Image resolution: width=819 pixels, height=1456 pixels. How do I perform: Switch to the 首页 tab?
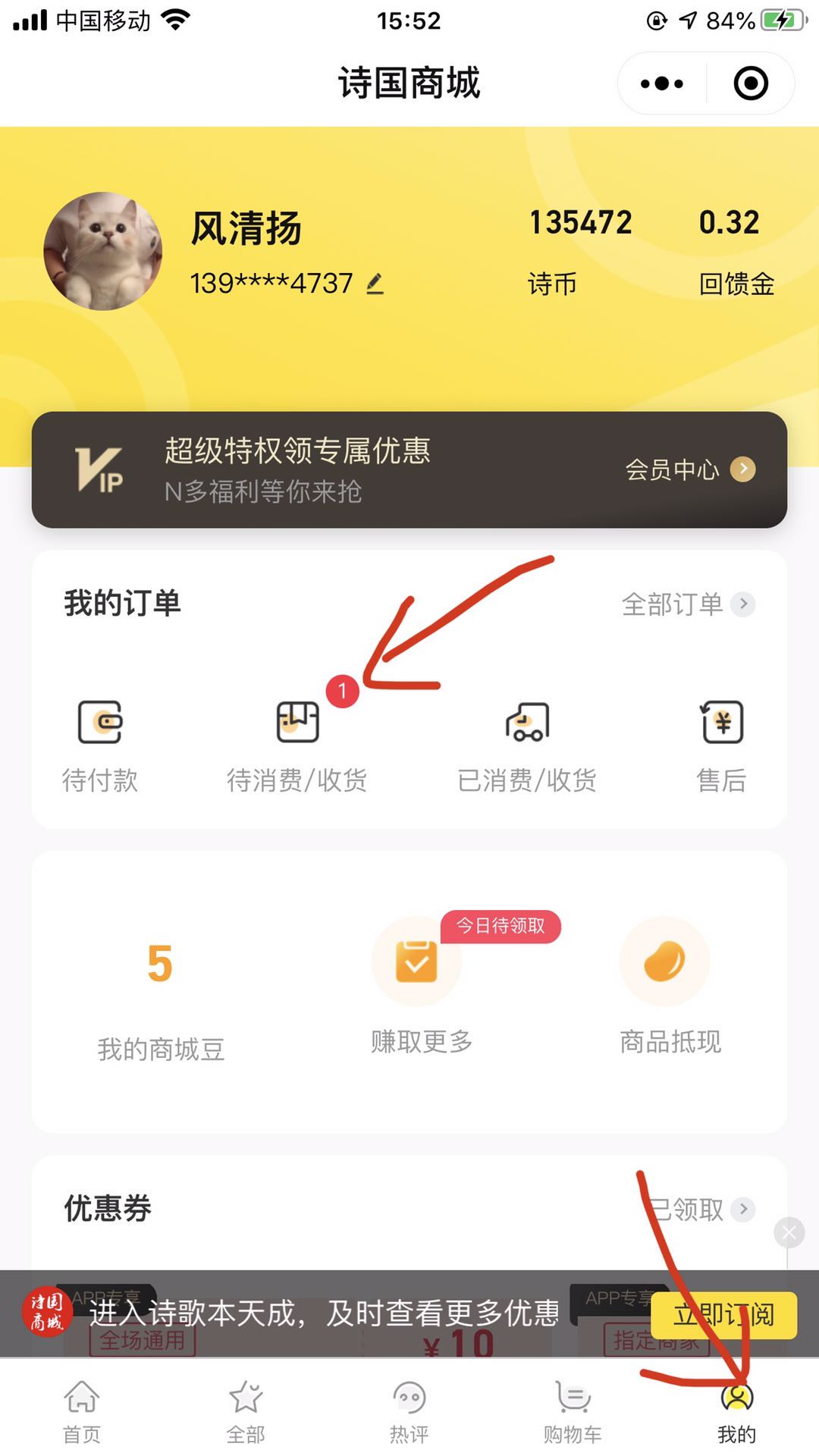(x=81, y=1410)
